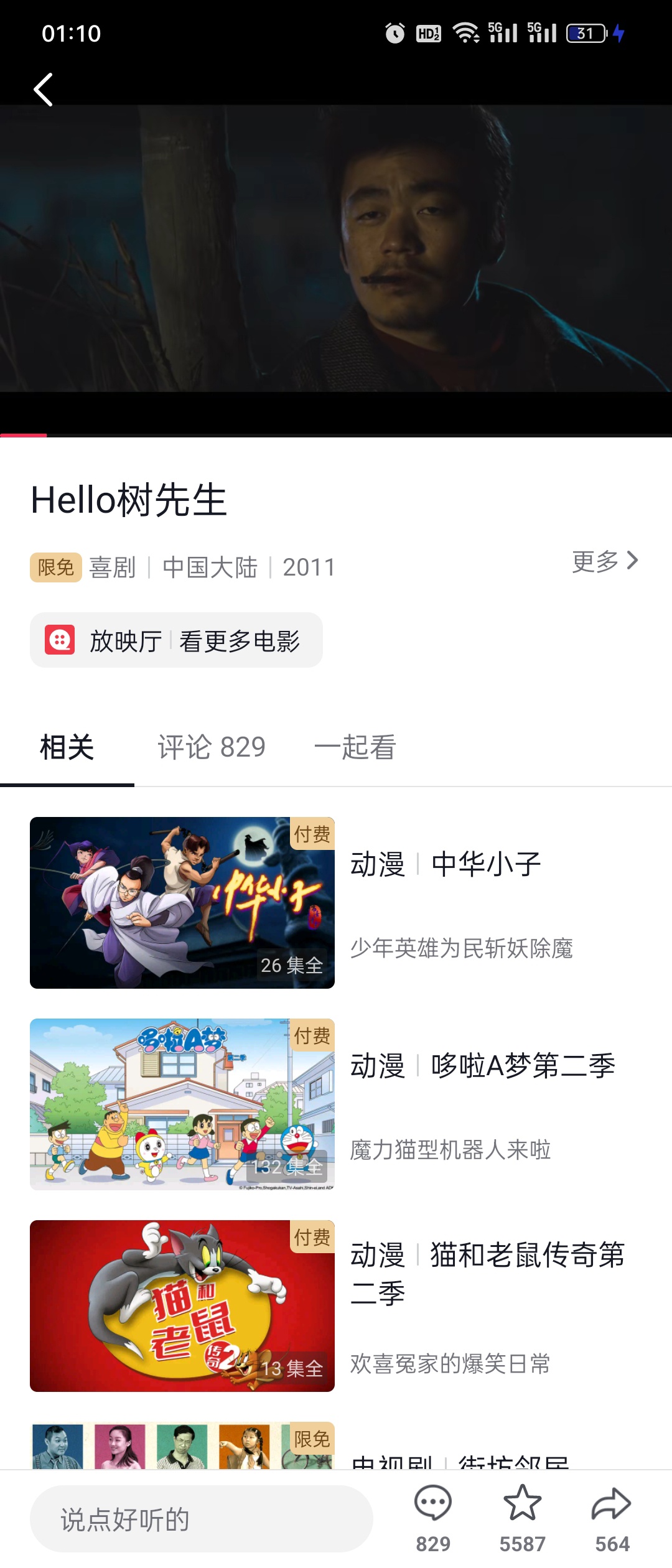This screenshot has width=672, height=1568.
Task: Tap the video player of Hello树先生
Action: click(x=336, y=249)
